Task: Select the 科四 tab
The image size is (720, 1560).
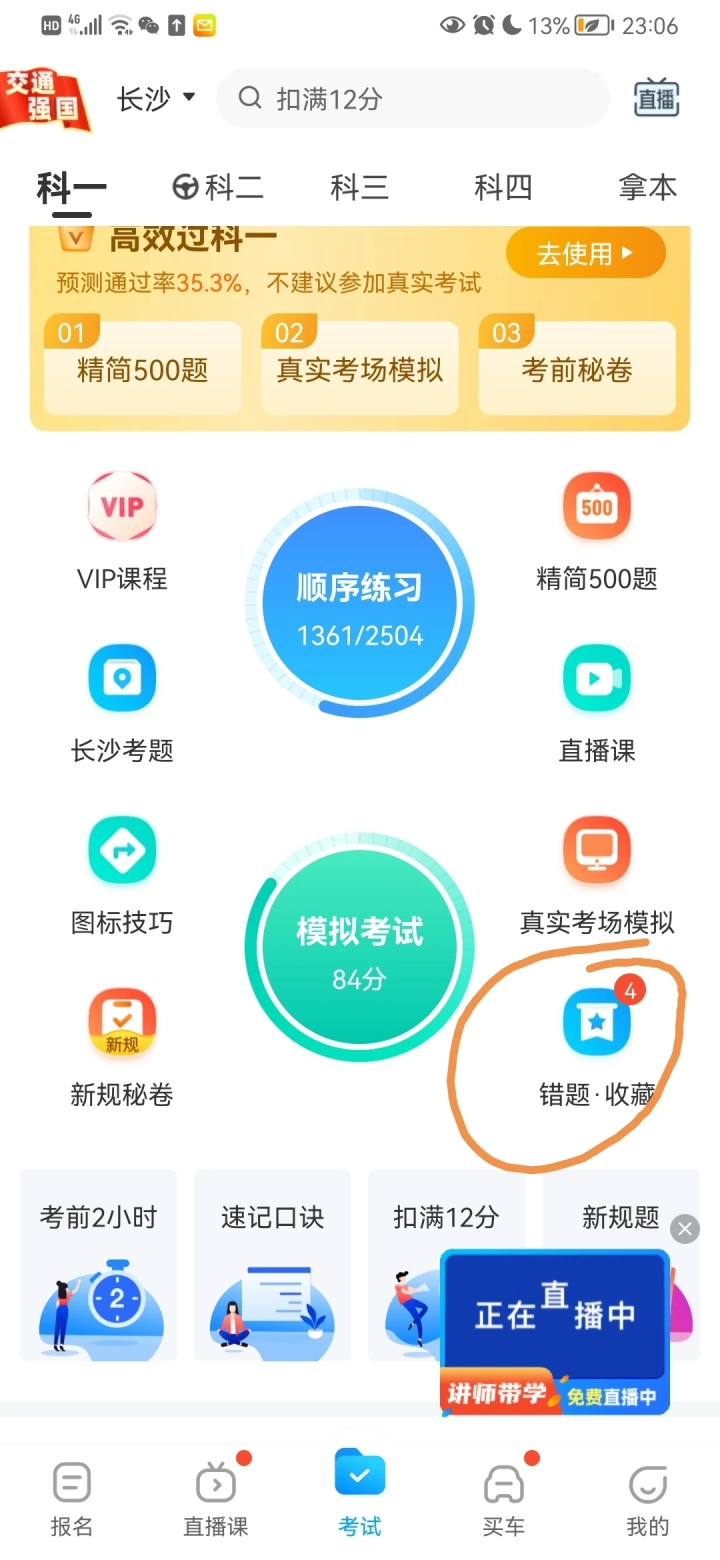Action: pyautogui.click(x=503, y=187)
